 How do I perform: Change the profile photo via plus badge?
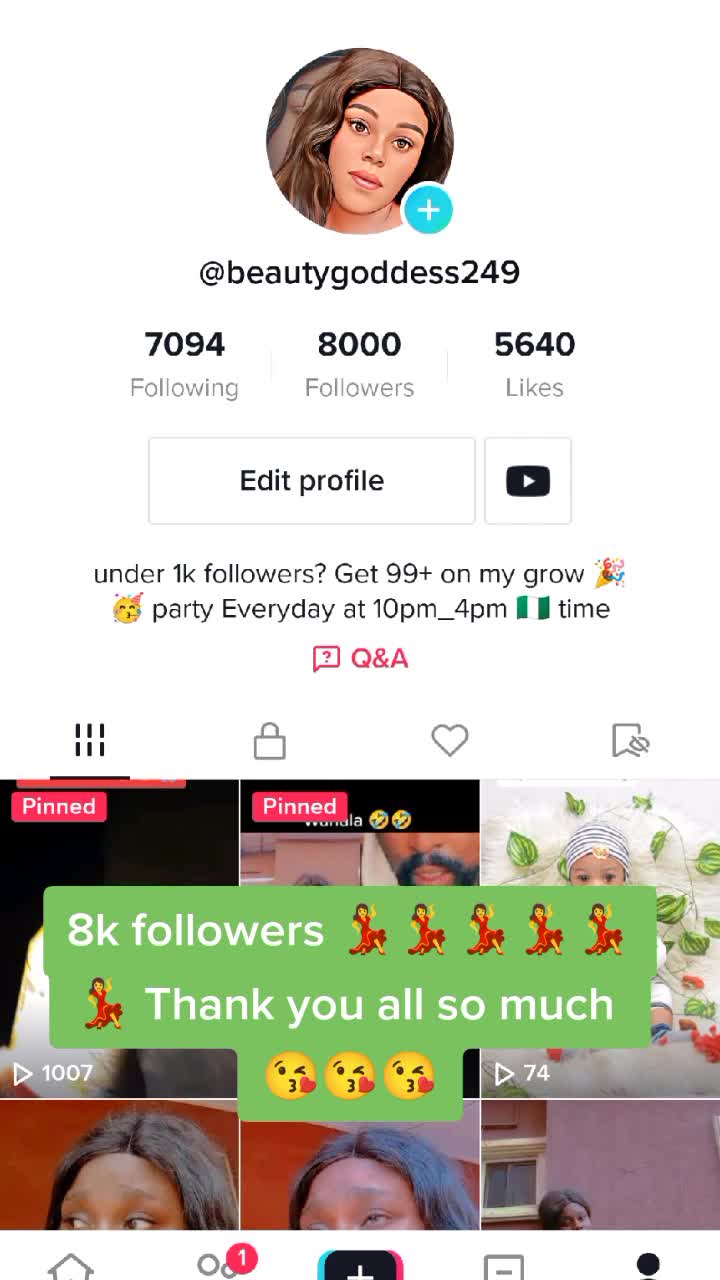tap(428, 210)
